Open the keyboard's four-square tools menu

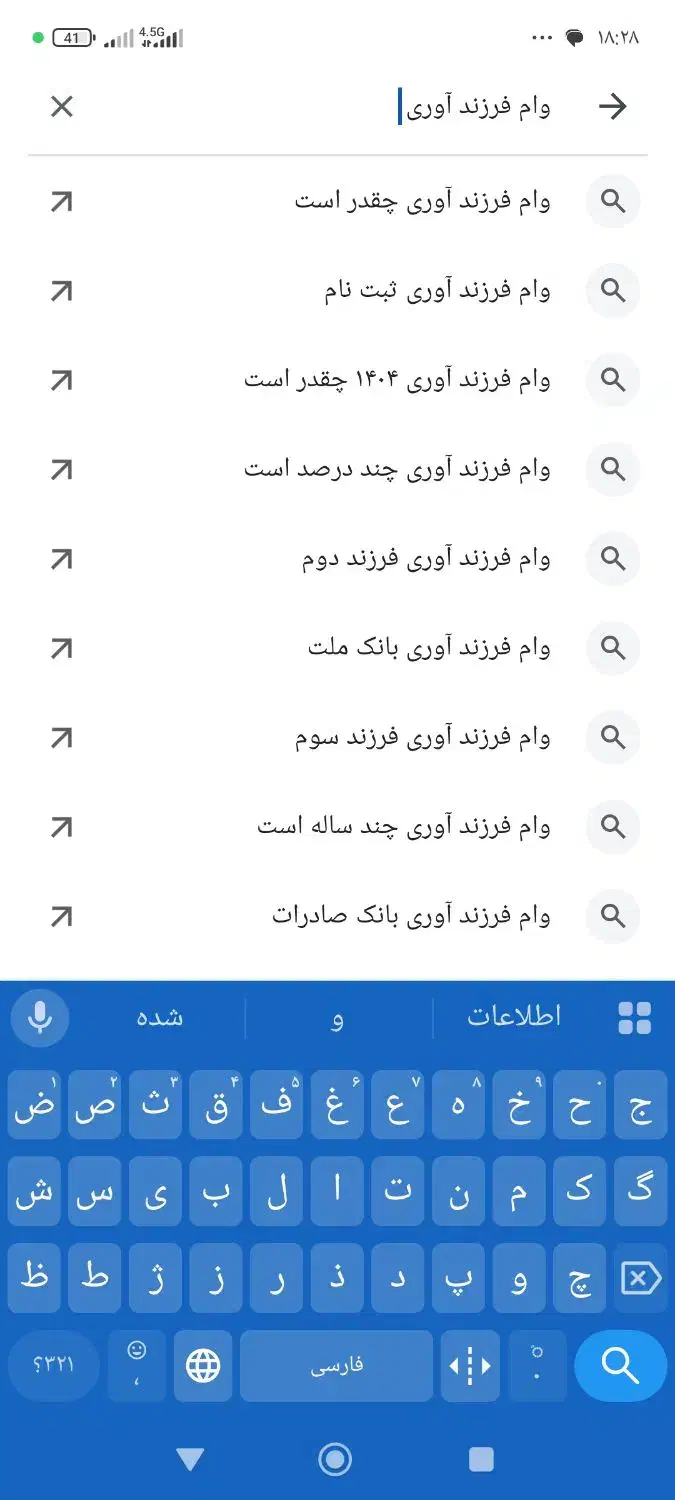635,1017
